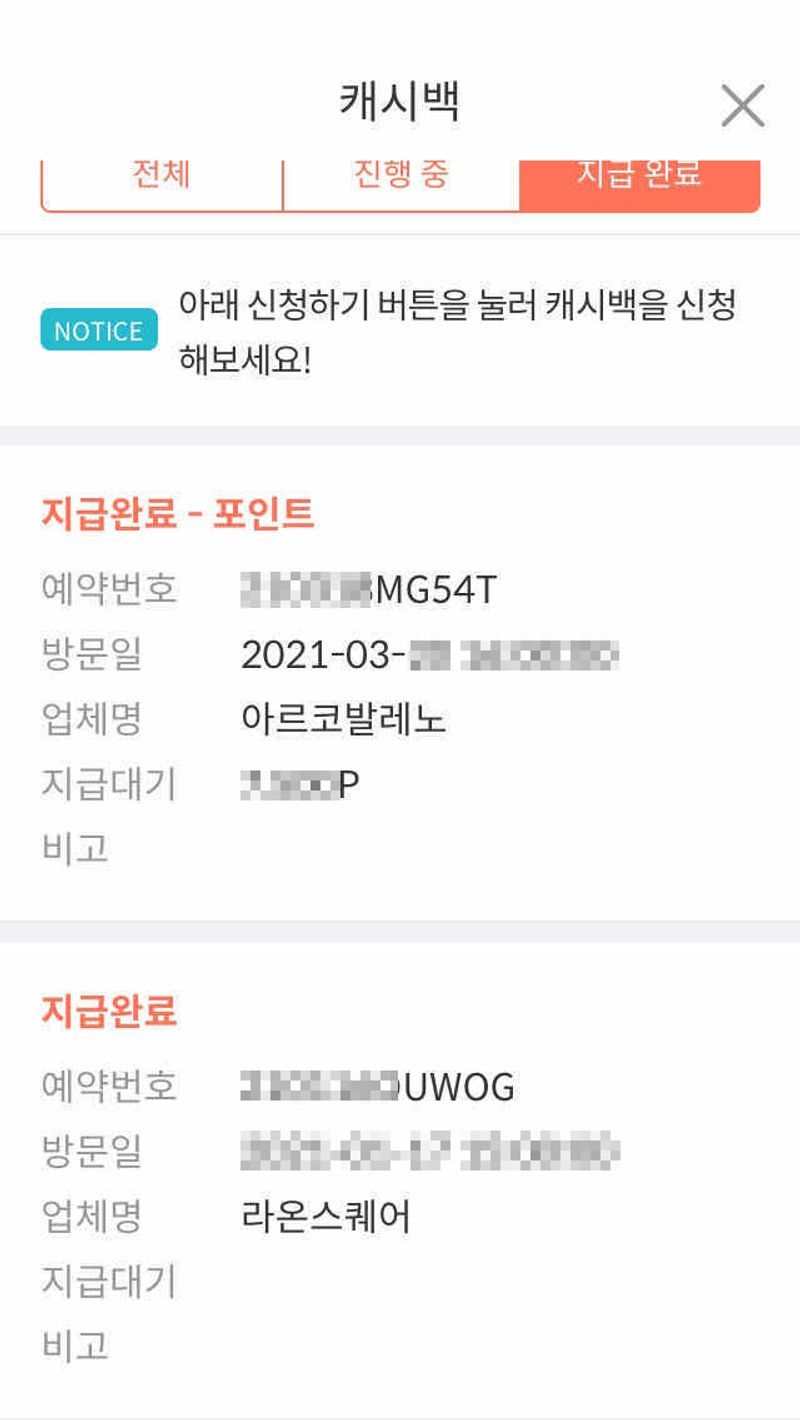Switch to the 전체 tab
Image resolution: width=800 pixels, height=1420 pixels.
coord(162,180)
